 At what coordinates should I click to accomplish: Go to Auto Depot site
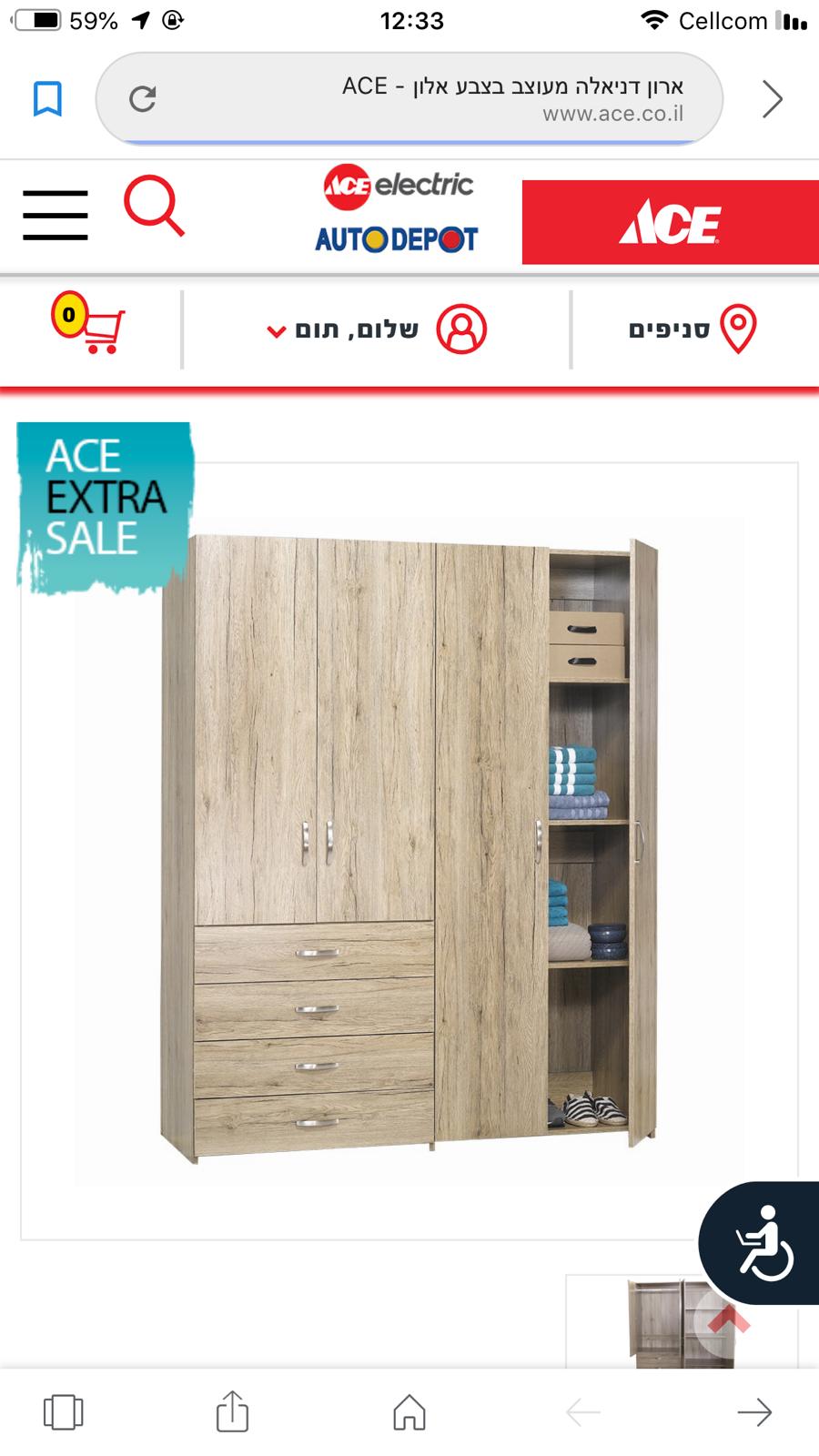396,239
